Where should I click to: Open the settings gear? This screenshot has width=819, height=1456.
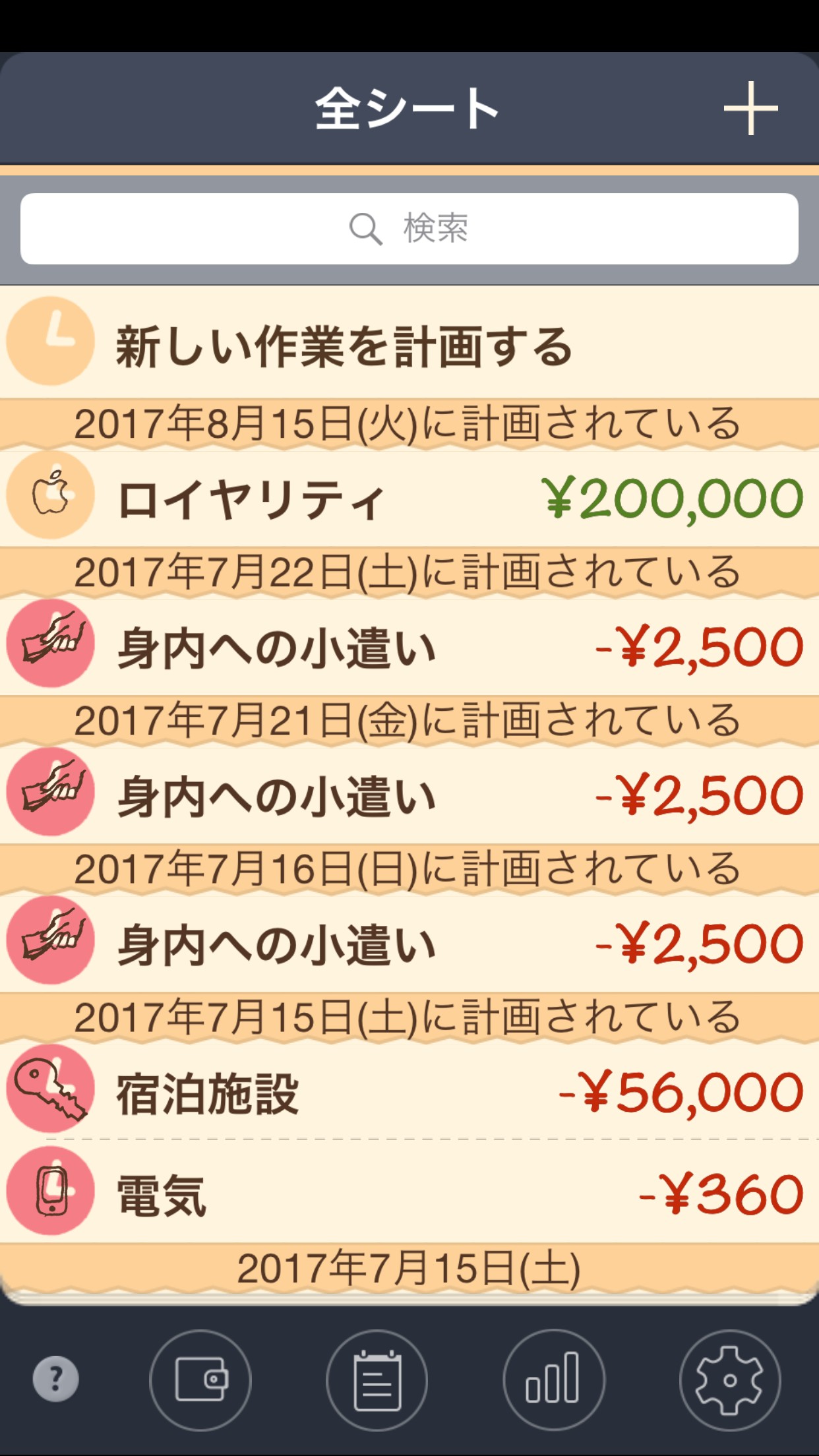tap(729, 1380)
